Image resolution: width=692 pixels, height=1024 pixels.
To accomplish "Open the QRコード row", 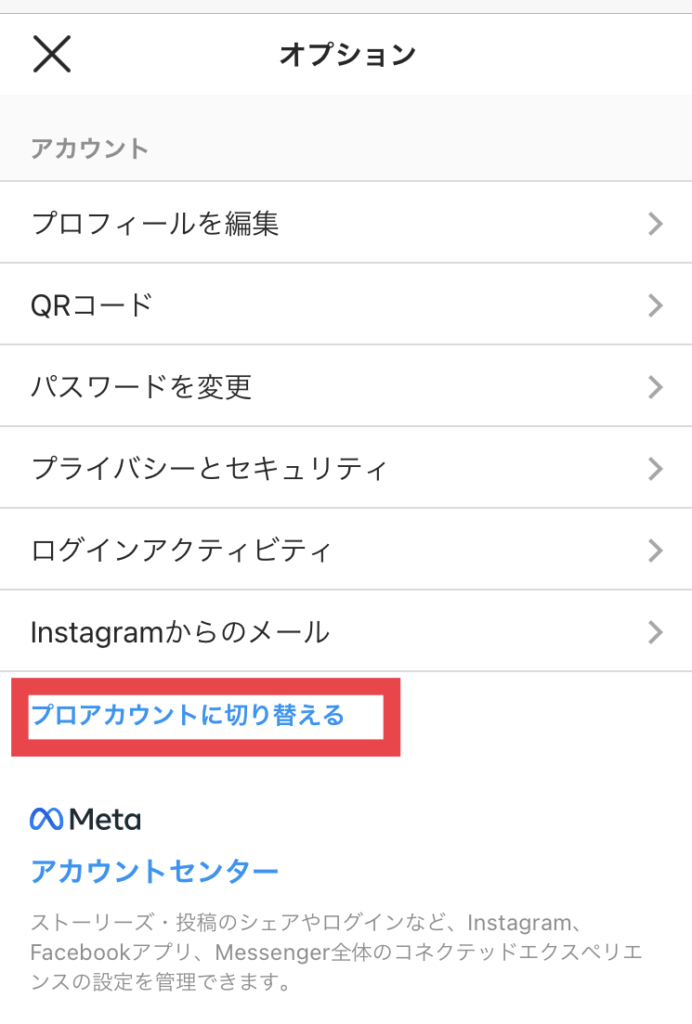I will point(346,305).
